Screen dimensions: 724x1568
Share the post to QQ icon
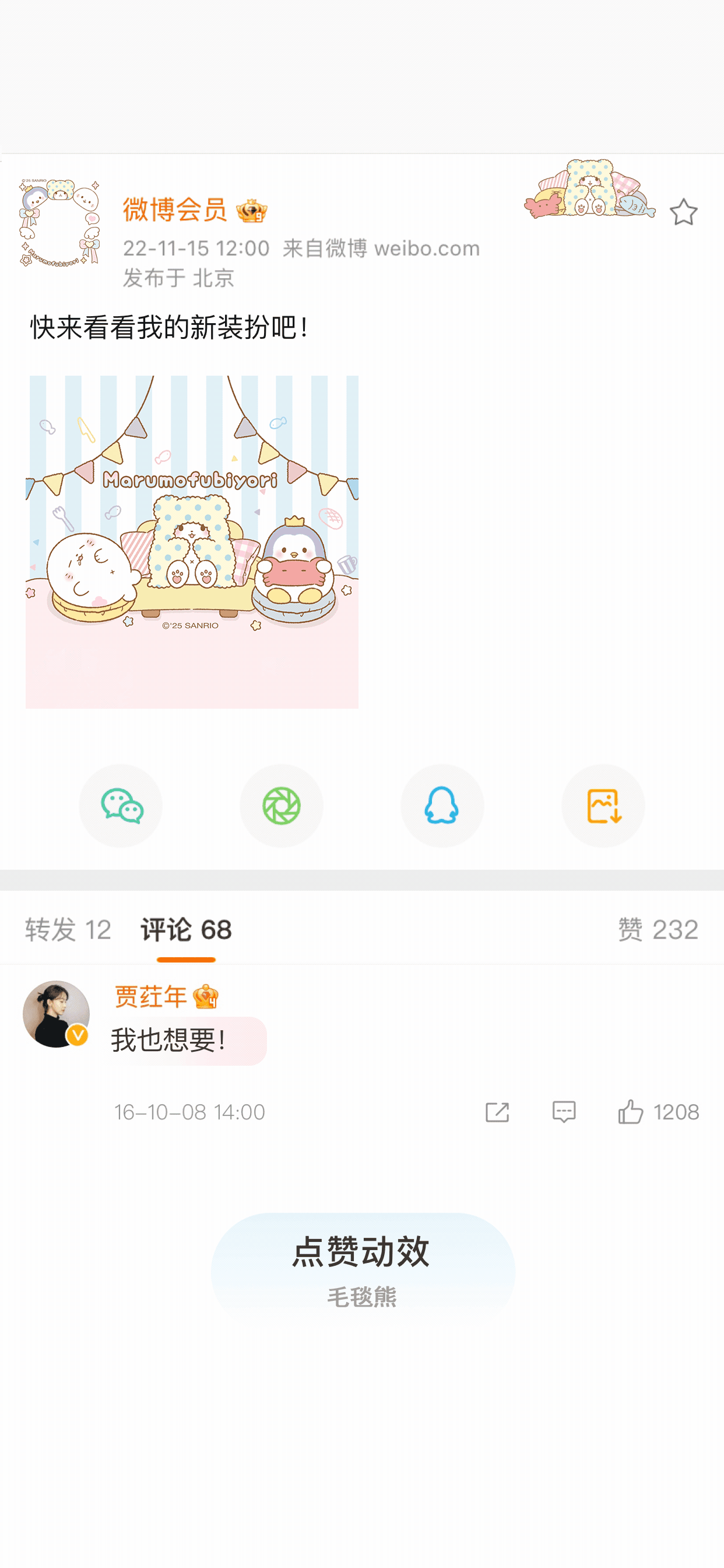[442, 806]
